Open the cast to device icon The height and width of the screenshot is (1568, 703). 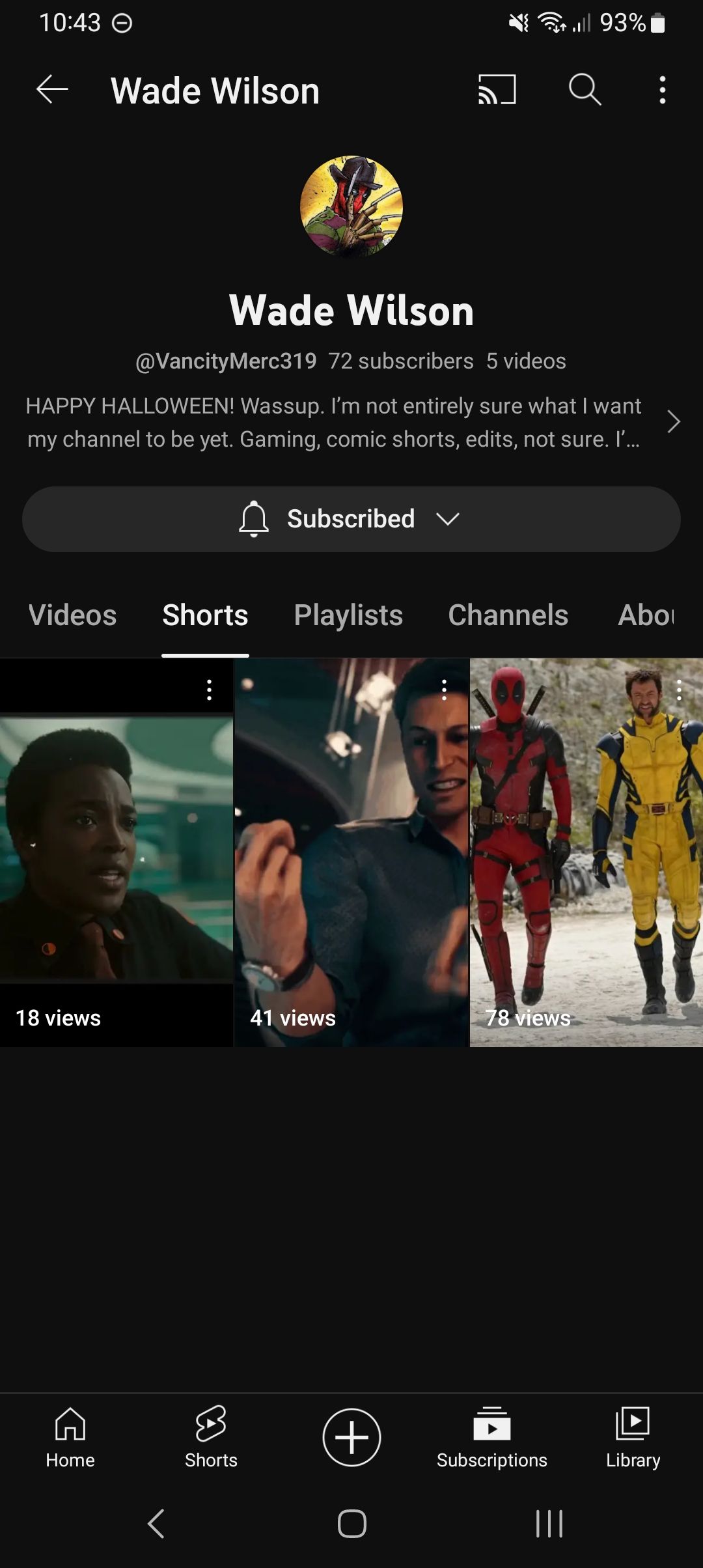[x=497, y=90]
